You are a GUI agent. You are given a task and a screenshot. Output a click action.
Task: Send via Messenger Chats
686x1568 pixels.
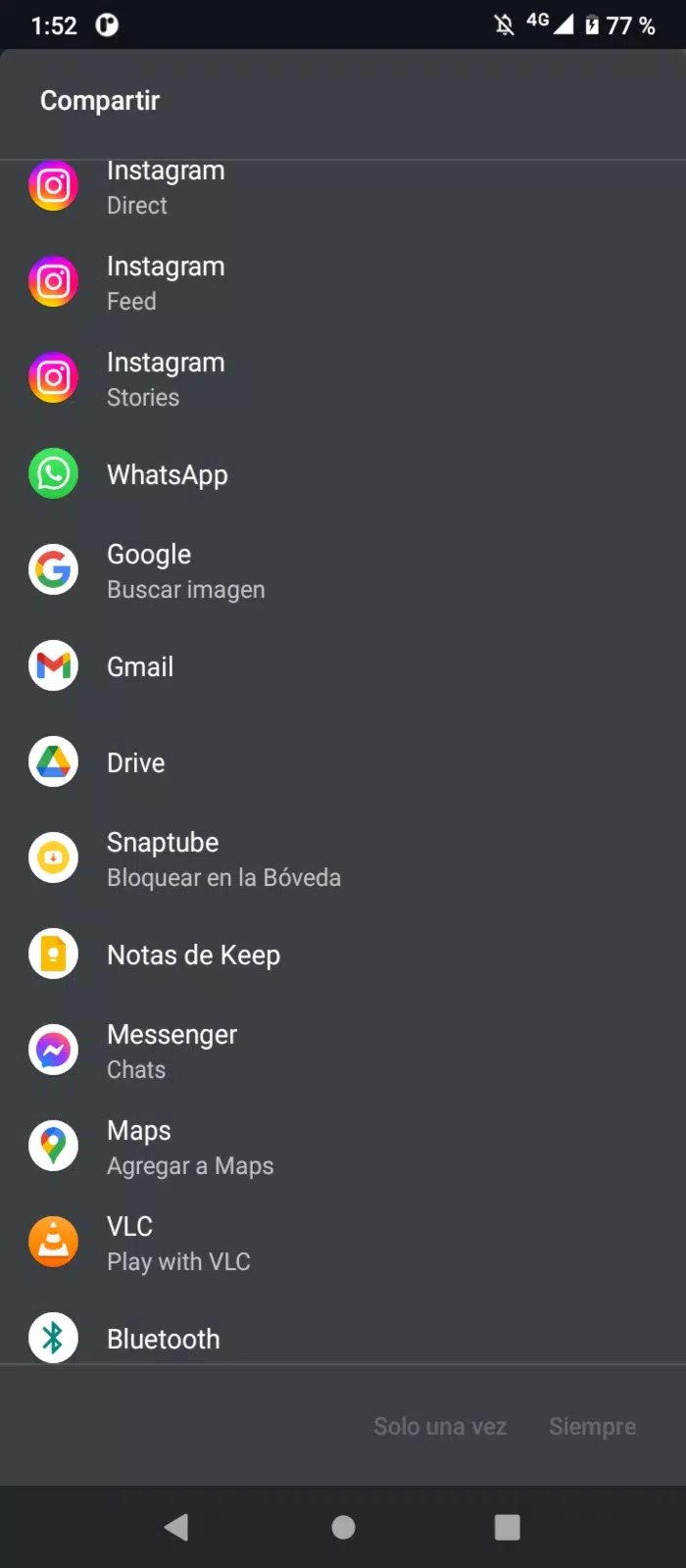(343, 1051)
